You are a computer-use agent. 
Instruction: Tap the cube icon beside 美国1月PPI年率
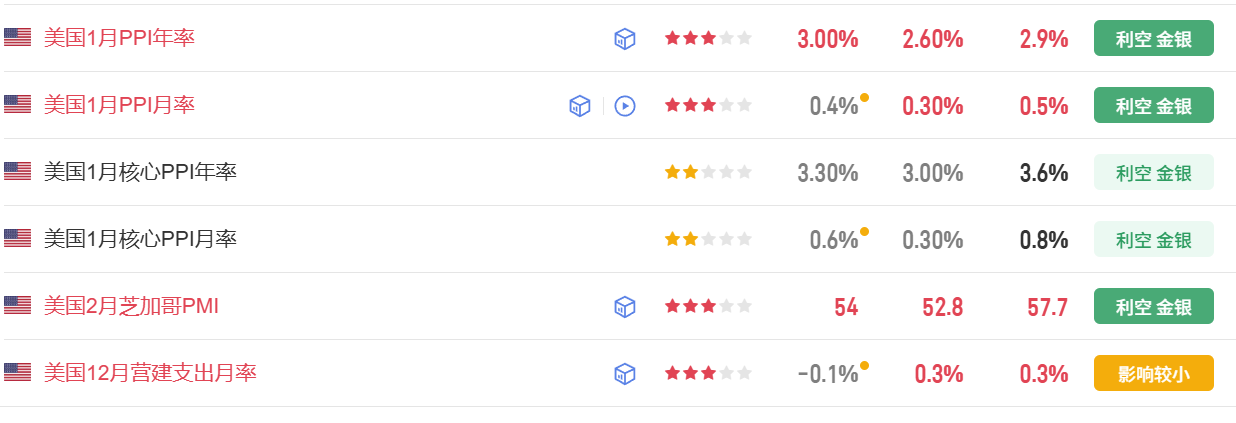point(625,39)
